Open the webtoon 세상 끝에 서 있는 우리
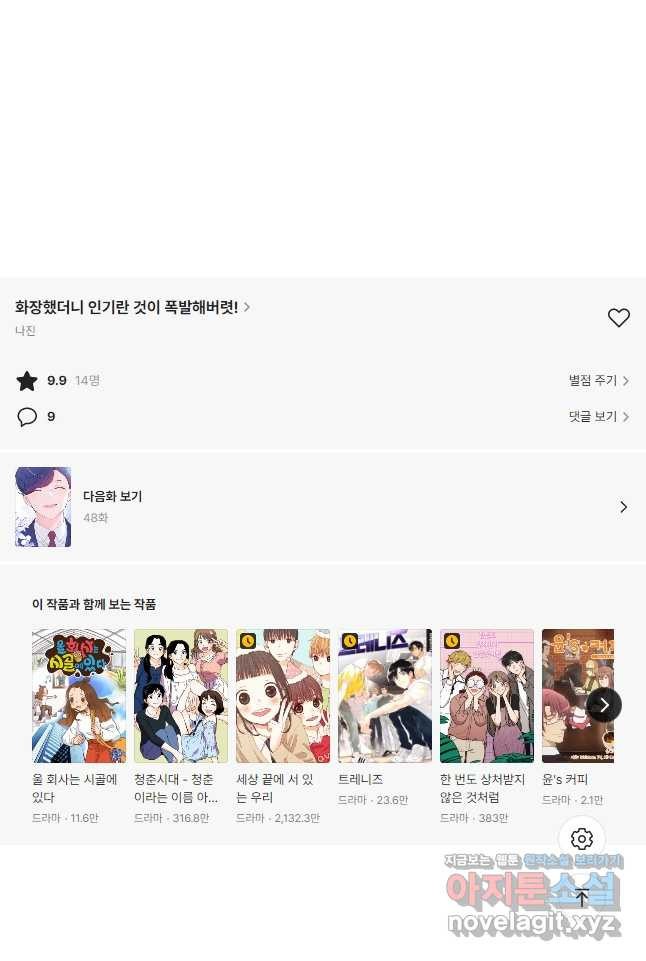 click(x=283, y=696)
